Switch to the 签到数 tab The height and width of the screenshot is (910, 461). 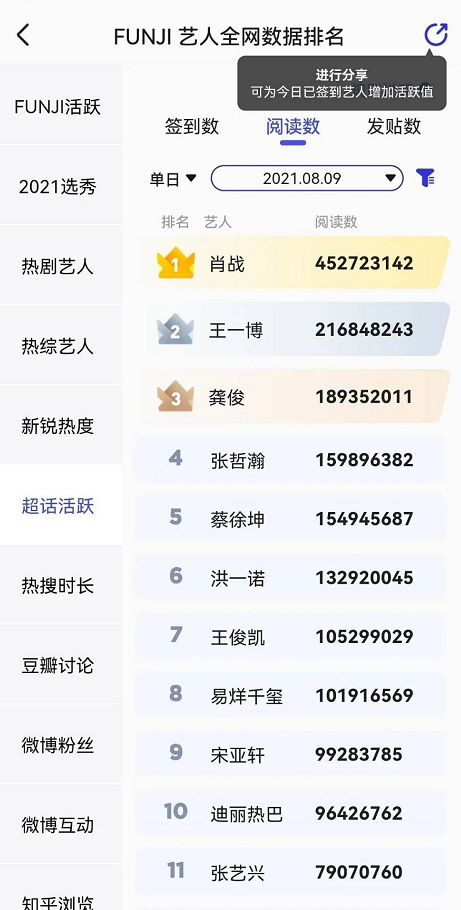point(192,126)
